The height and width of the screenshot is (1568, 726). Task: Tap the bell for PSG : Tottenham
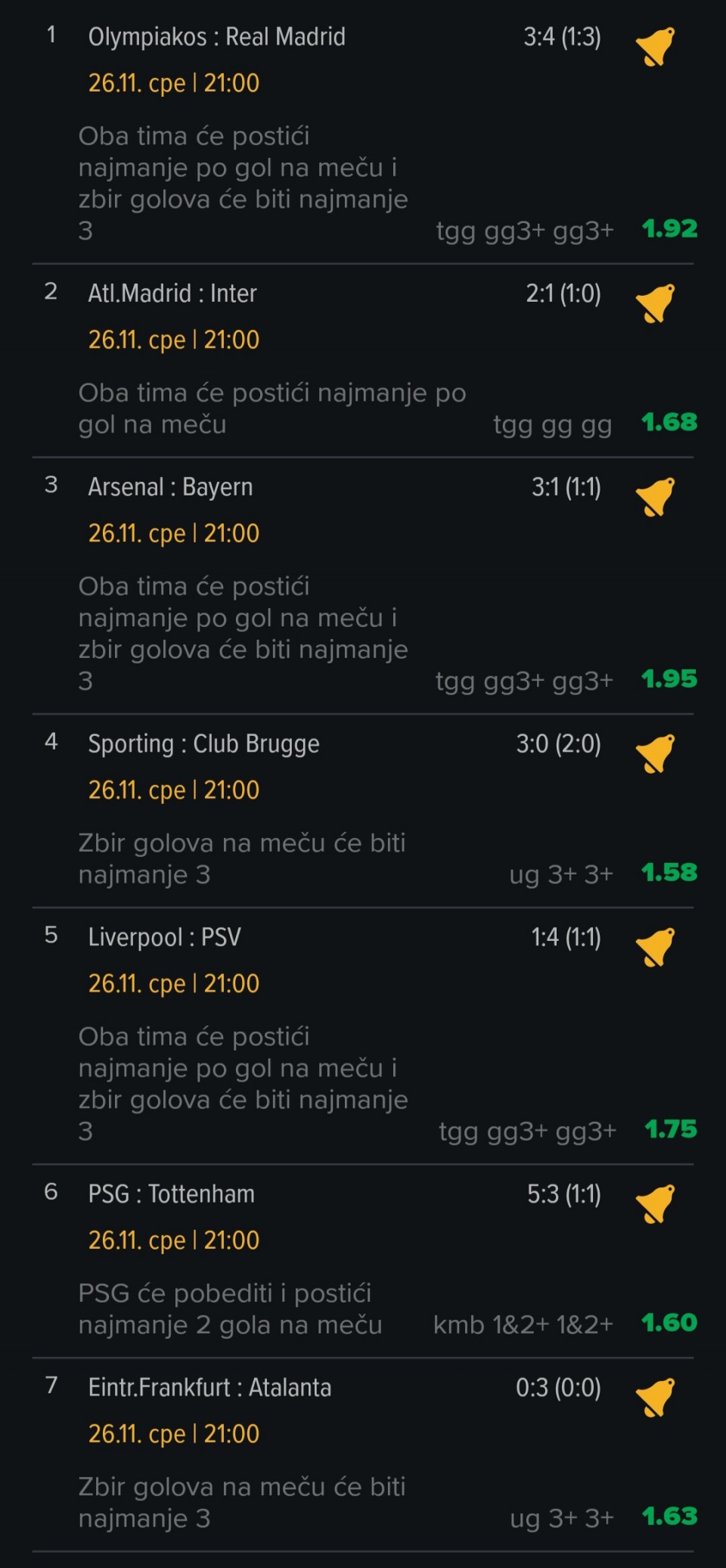[655, 1203]
